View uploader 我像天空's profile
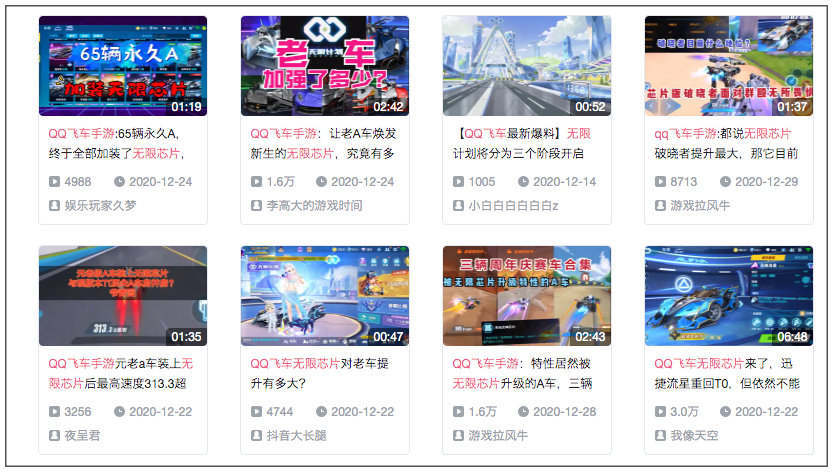The image size is (833, 472). point(698,435)
